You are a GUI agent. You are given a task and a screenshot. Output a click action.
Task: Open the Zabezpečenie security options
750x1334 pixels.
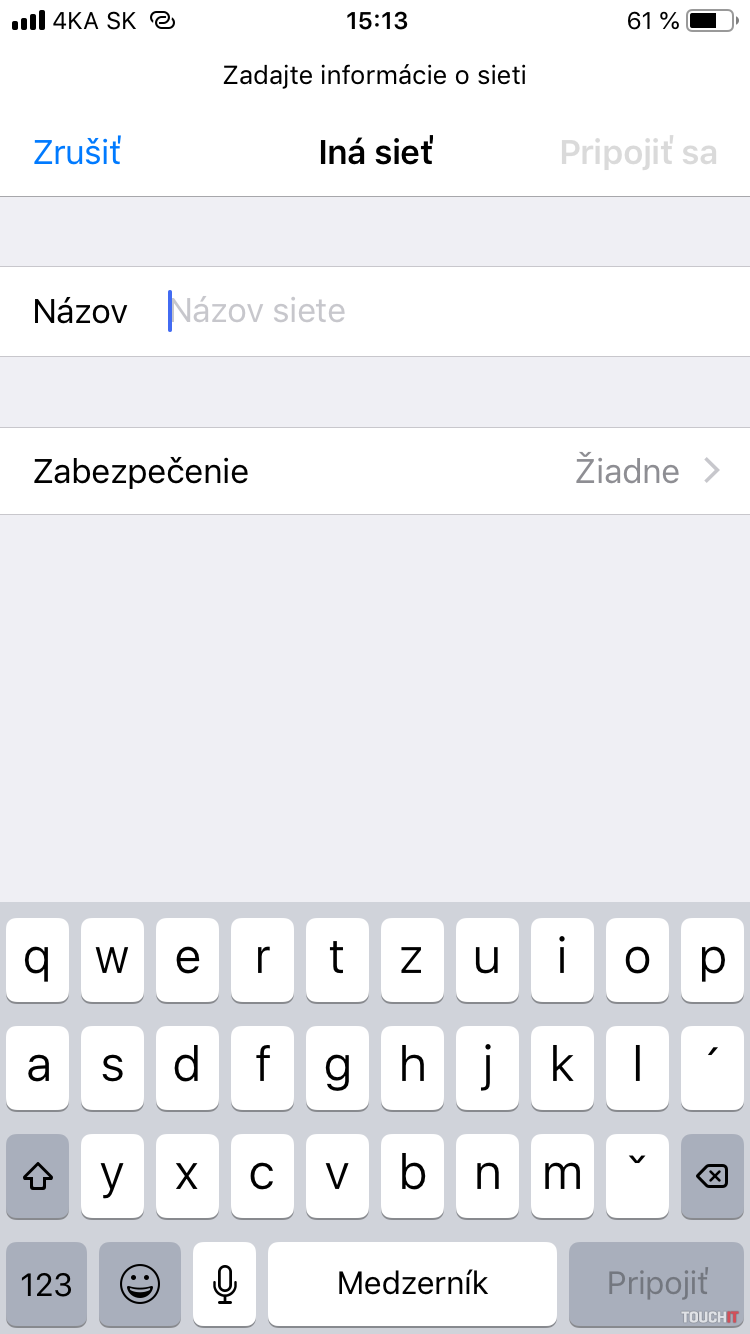375,471
